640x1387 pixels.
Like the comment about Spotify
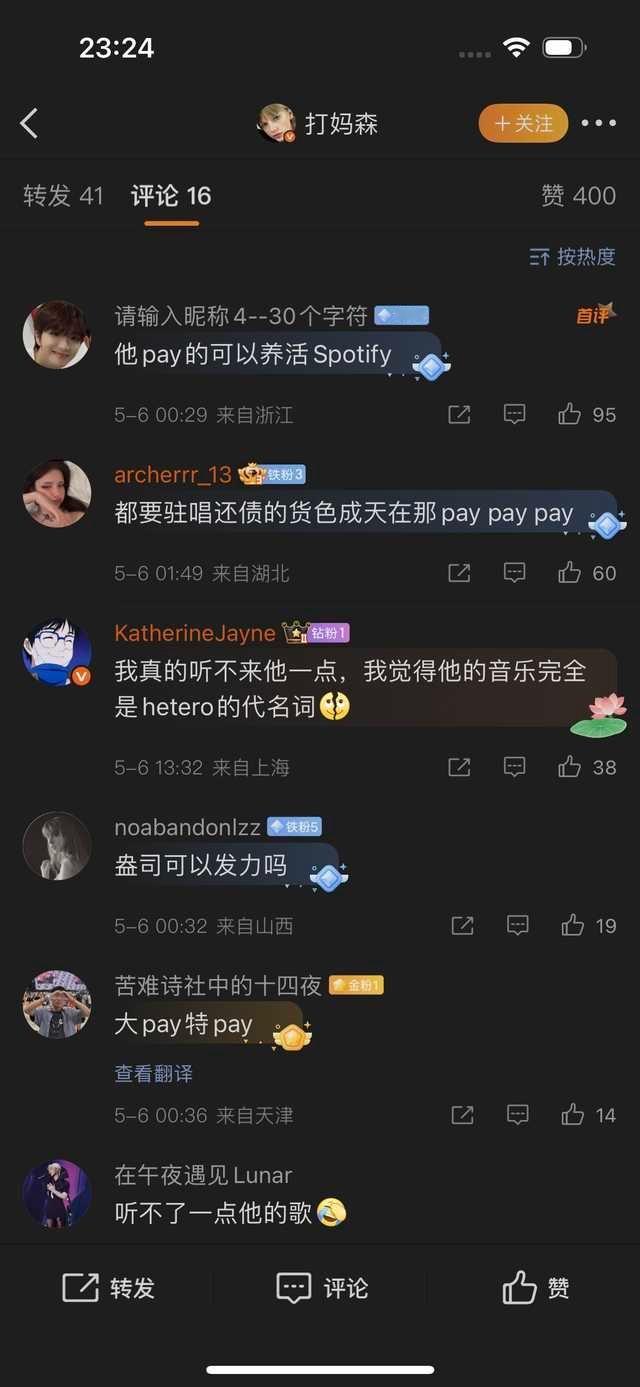click(x=571, y=414)
